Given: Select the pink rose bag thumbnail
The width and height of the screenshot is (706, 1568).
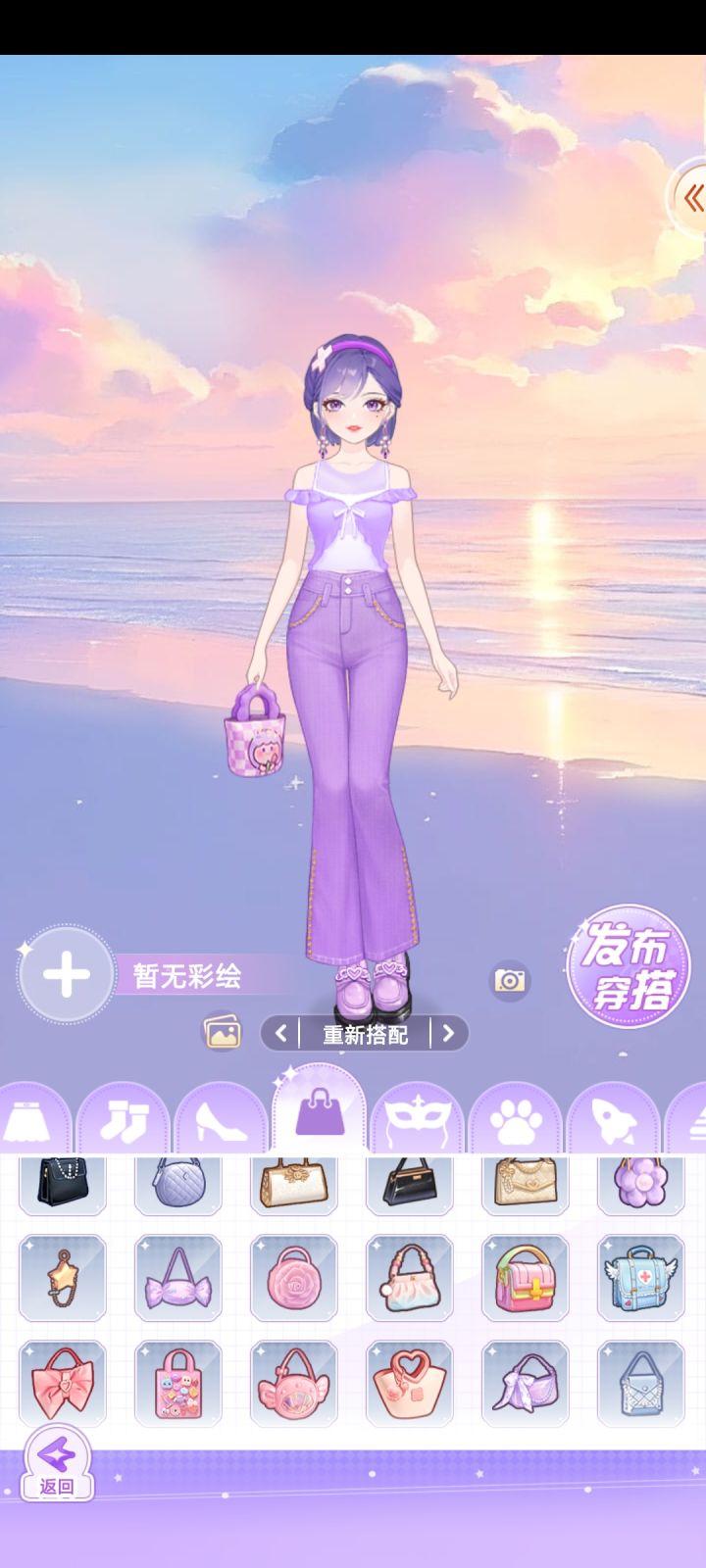Looking at the screenshot, I should pyautogui.click(x=294, y=1279).
